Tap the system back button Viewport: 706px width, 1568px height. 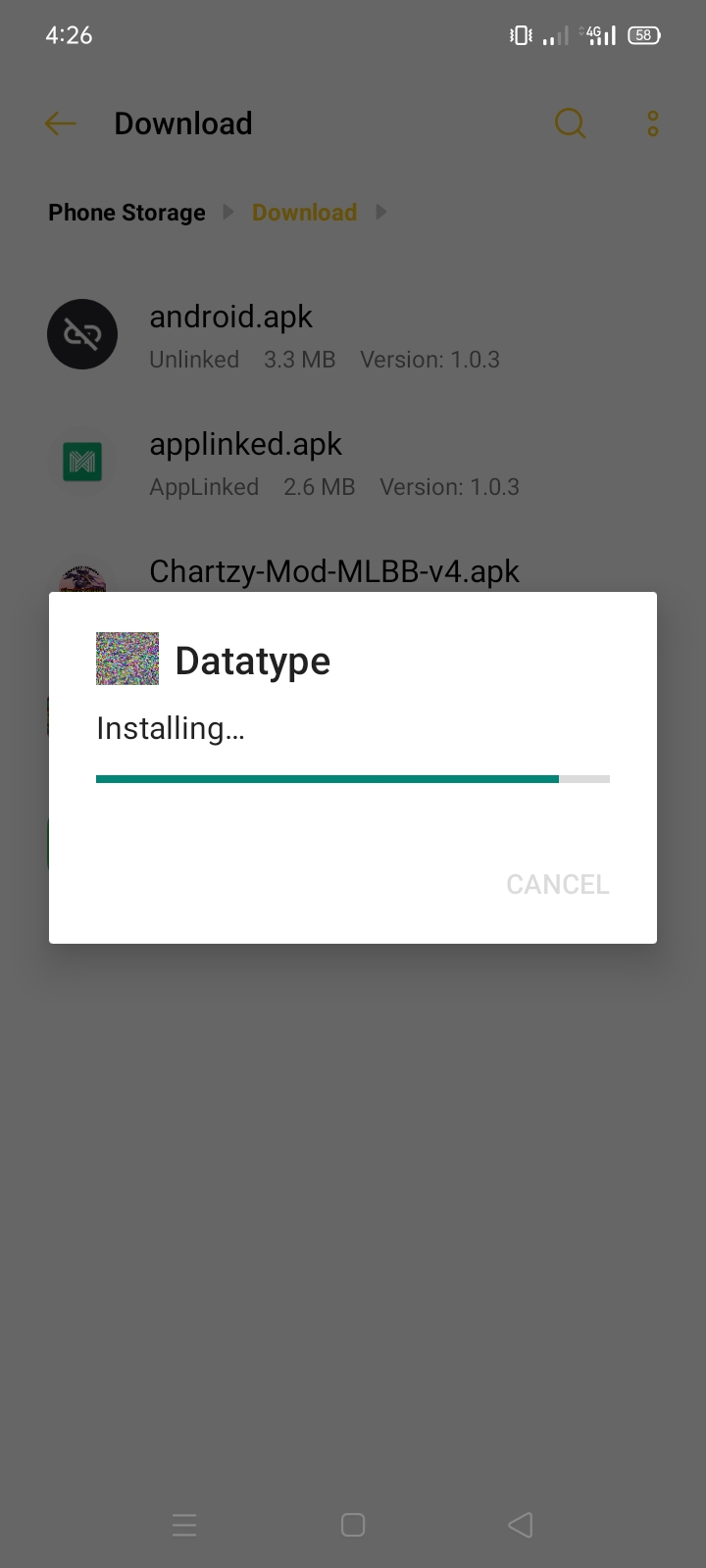click(x=521, y=1525)
